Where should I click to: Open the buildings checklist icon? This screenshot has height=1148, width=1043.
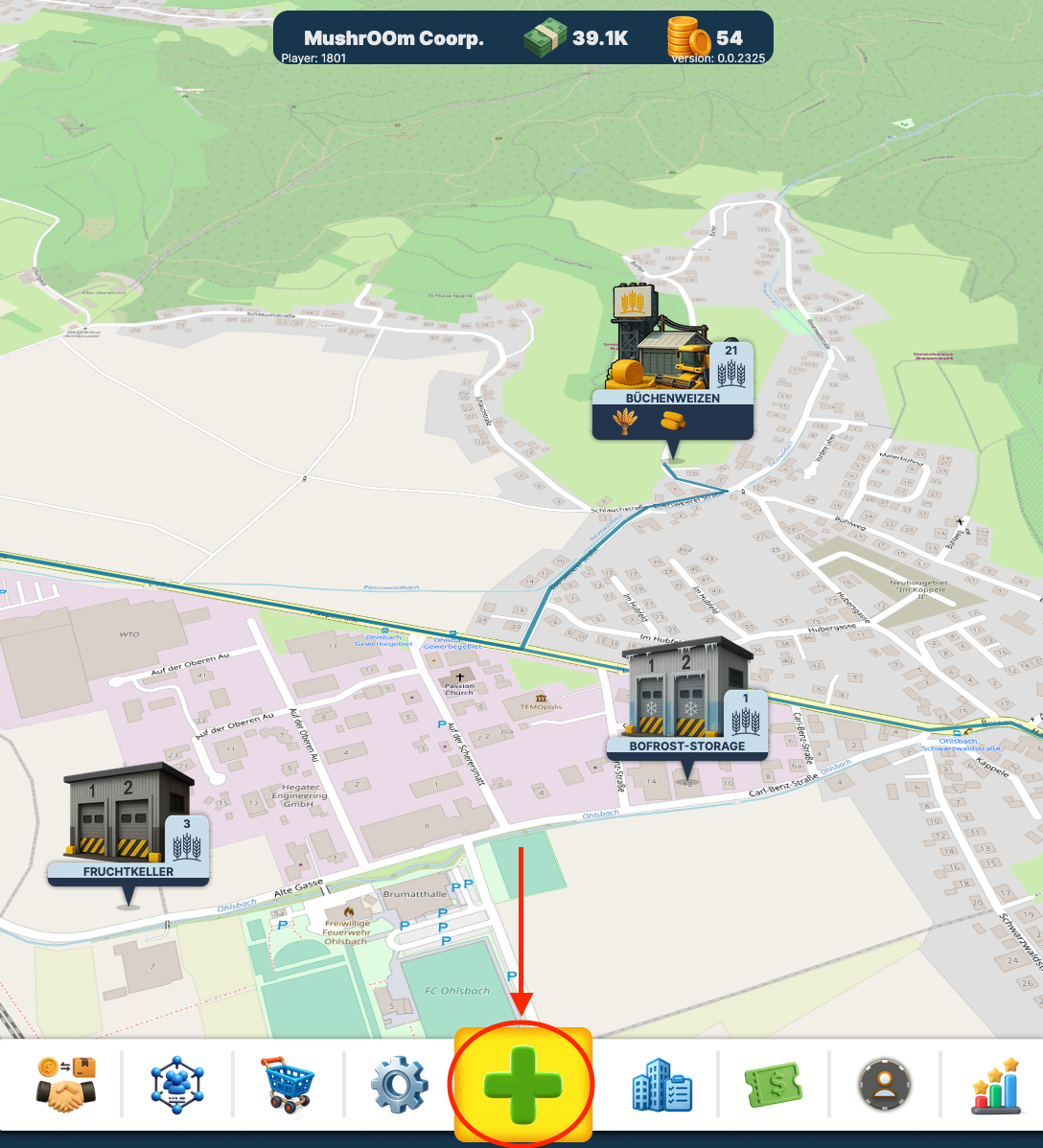[661, 1085]
